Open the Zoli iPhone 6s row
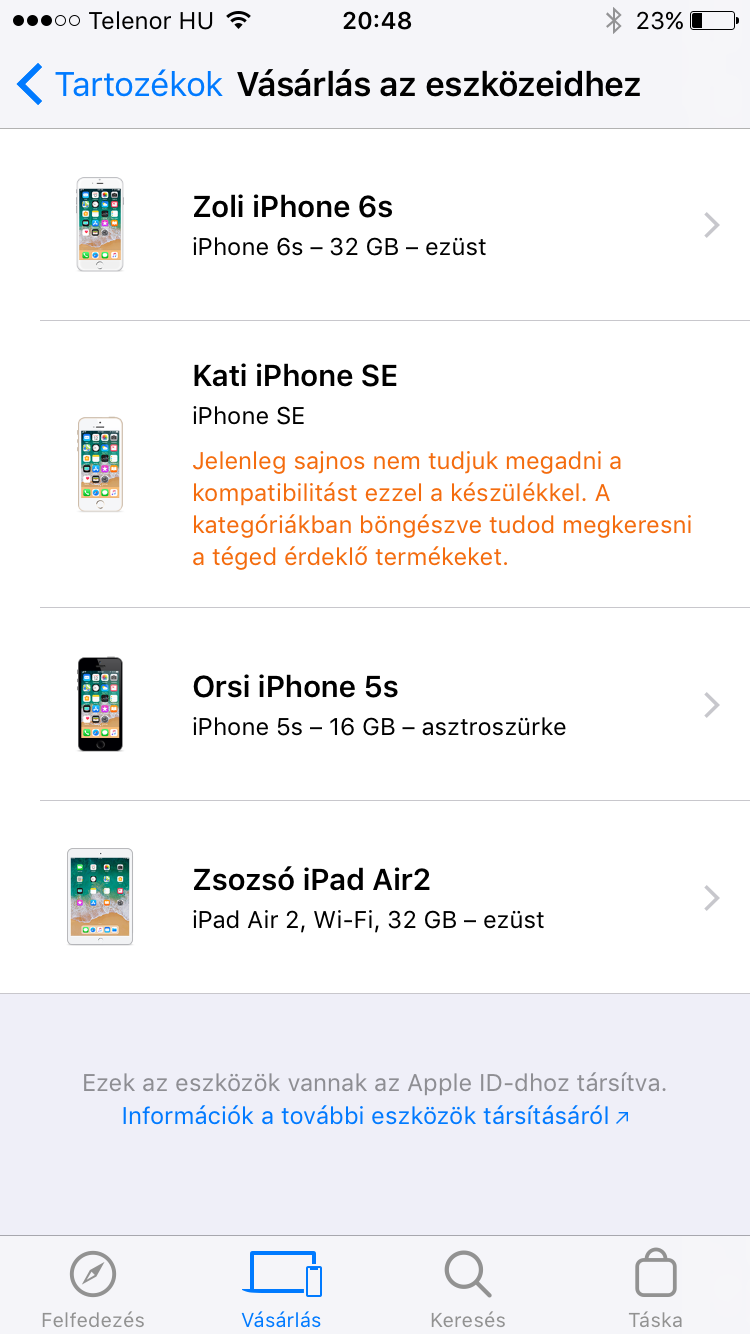 click(x=375, y=225)
